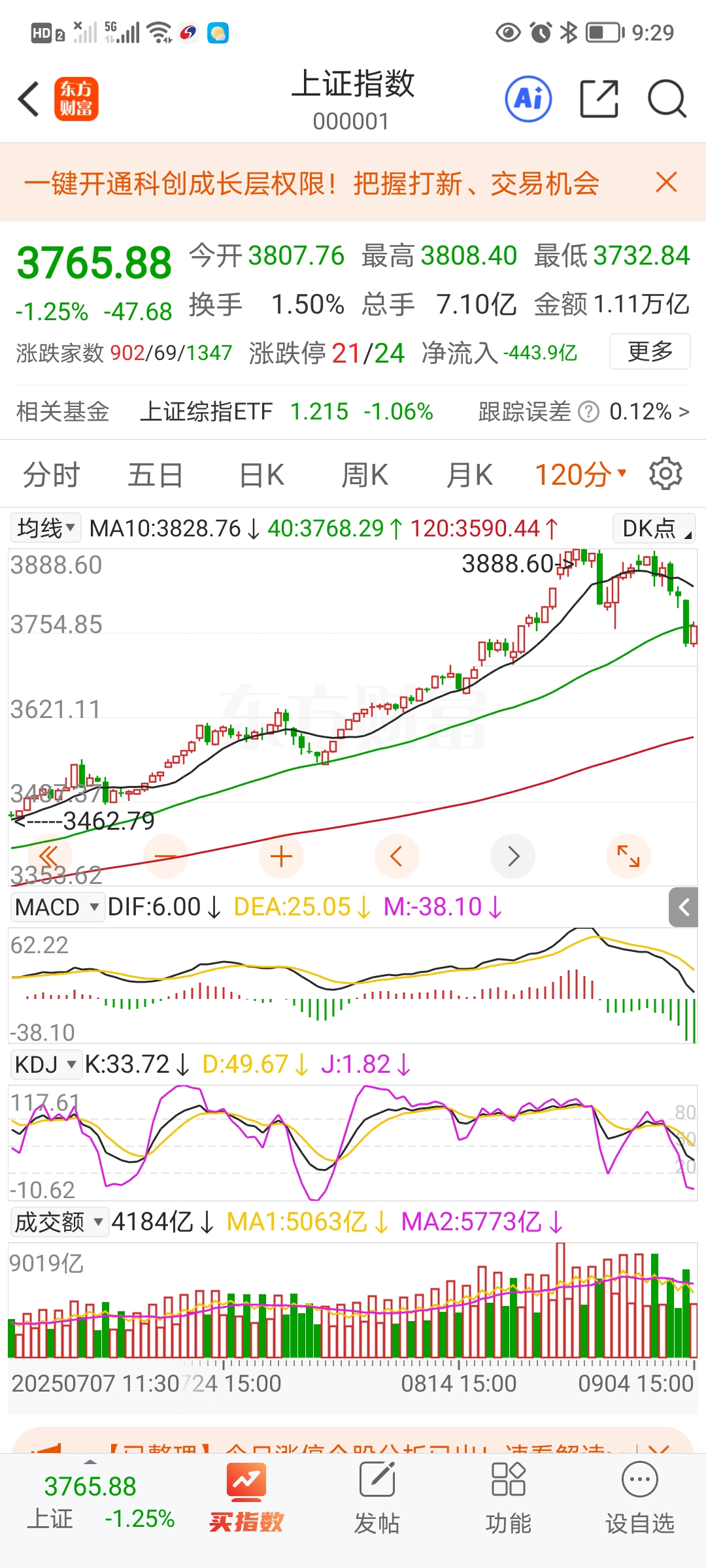Open chart settings gear icon
Viewport: 706px width, 1568px height.
(x=665, y=474)
